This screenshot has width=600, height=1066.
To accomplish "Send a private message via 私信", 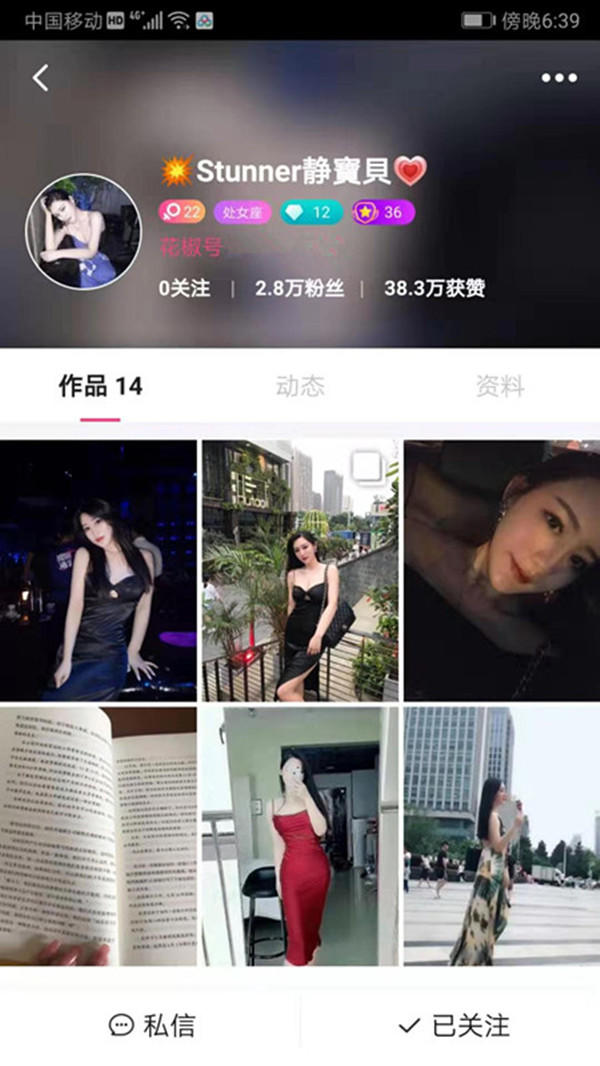I will pos(152,1025).
